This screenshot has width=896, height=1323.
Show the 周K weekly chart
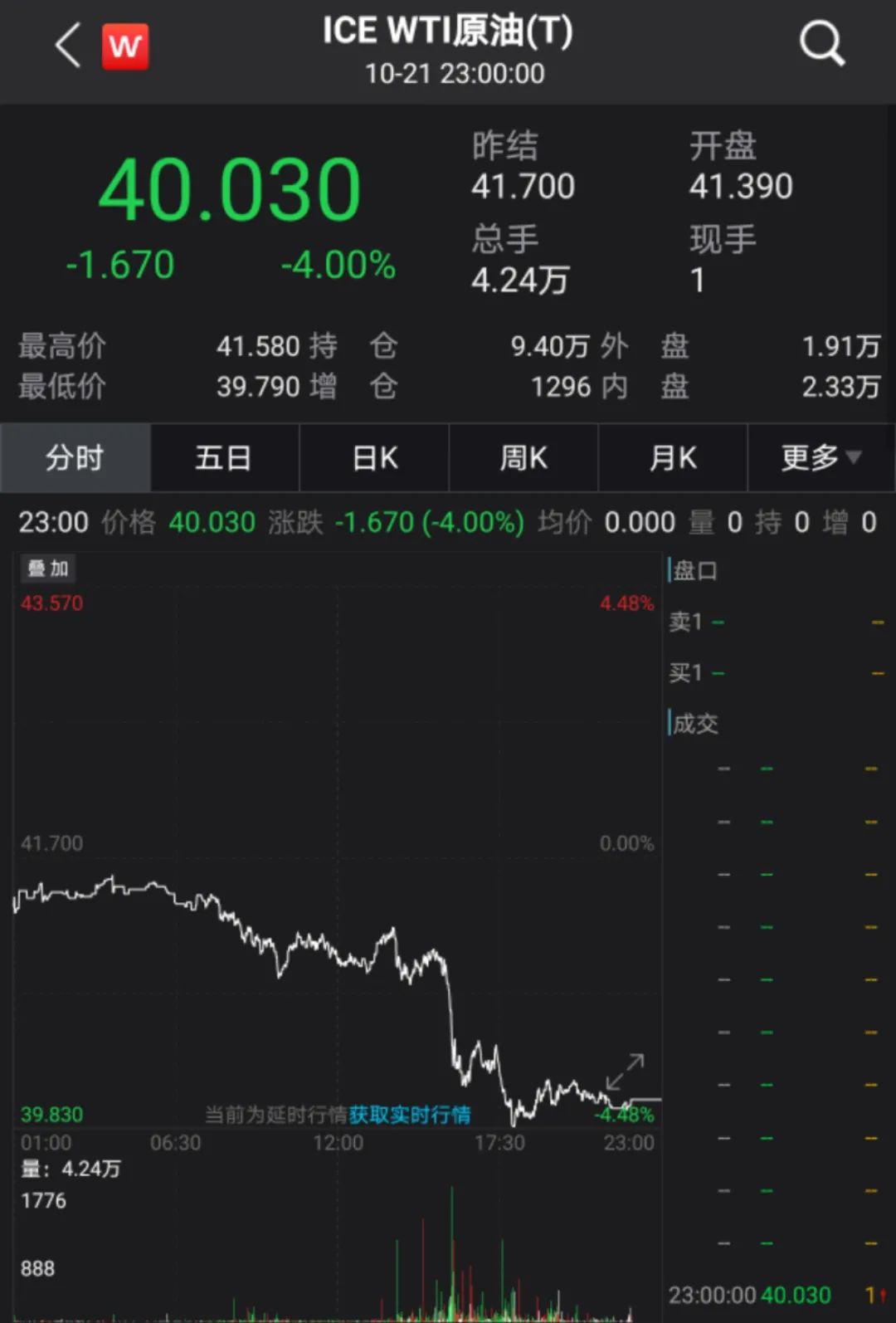click(523, 457)
